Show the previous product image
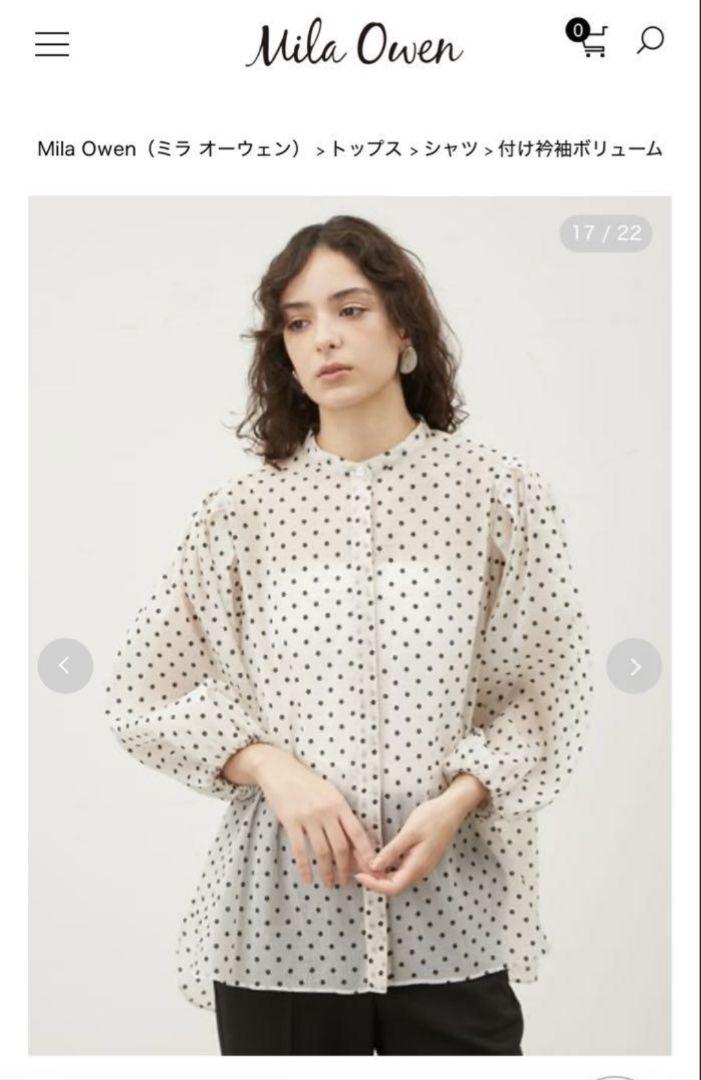Screen dimensions: 701x1080 pyautogui.click(x=65, y=666)
